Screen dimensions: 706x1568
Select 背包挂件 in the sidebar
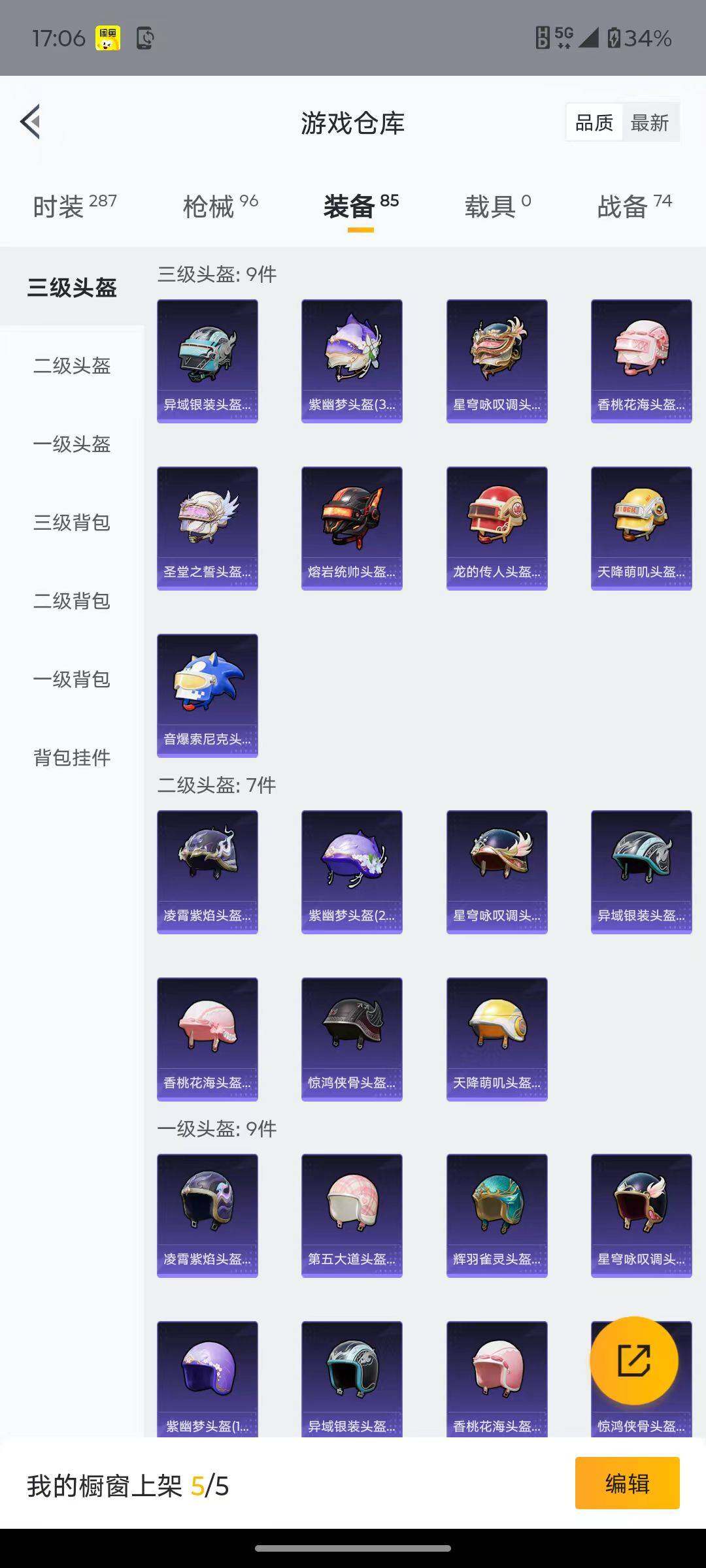click(x=72, y=758)
